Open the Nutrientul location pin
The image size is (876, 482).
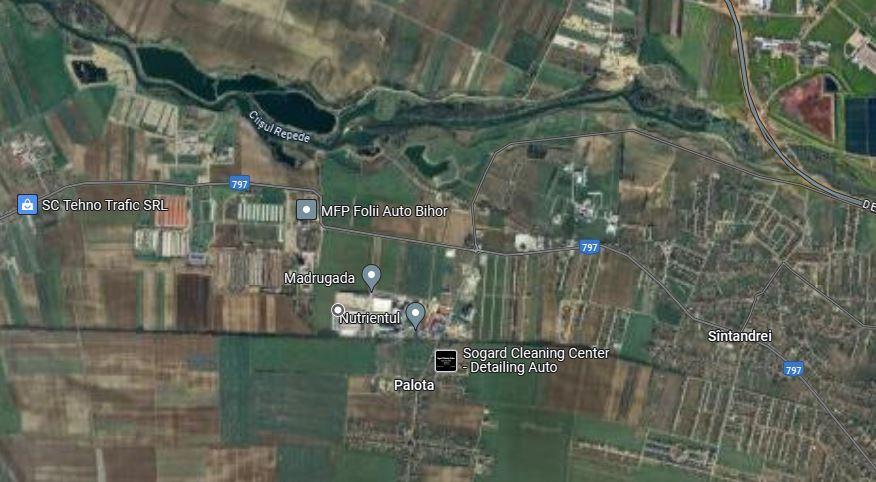(x=415, y=314)
